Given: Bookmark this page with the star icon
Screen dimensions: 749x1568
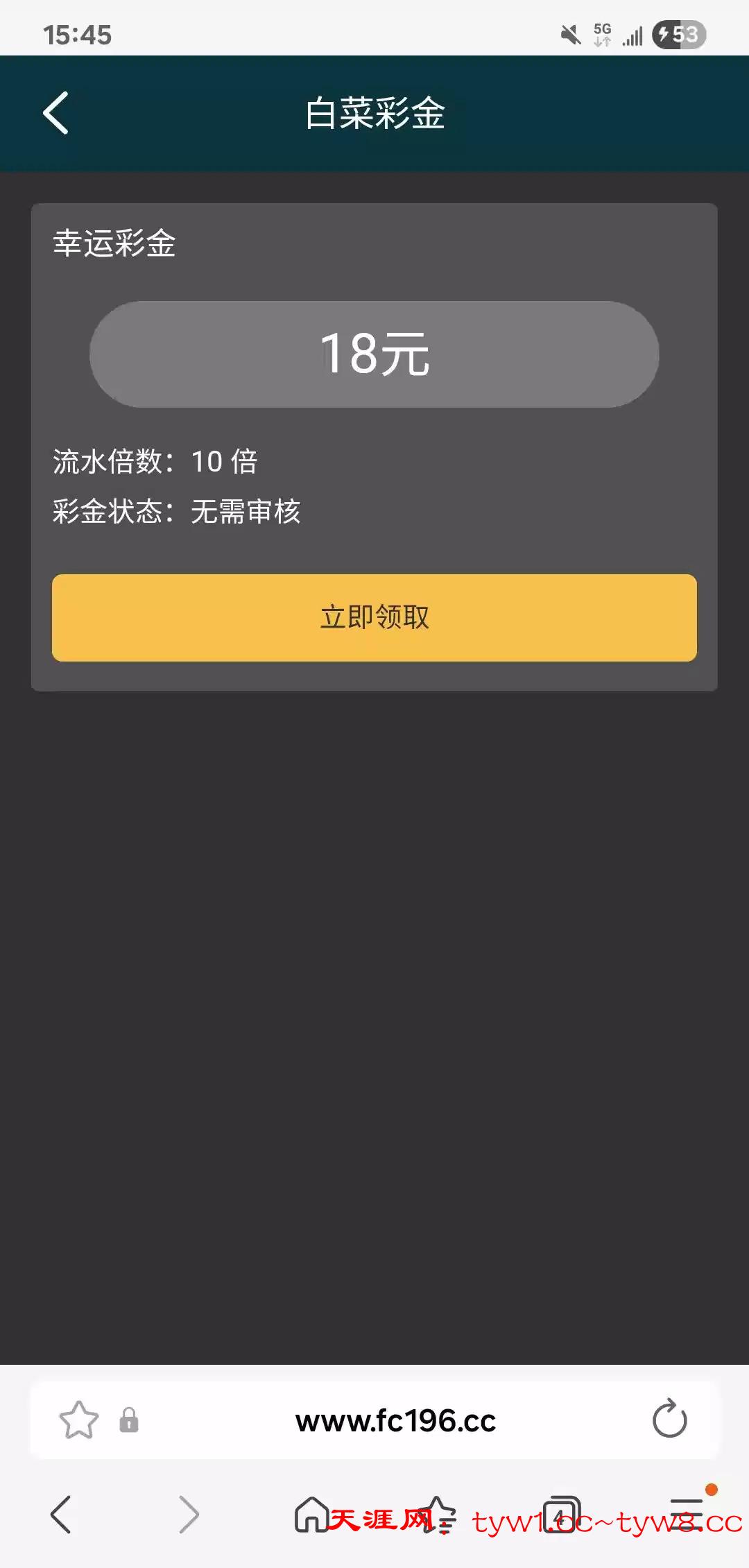Looking at the screenshot, I should coord(79,1420).
